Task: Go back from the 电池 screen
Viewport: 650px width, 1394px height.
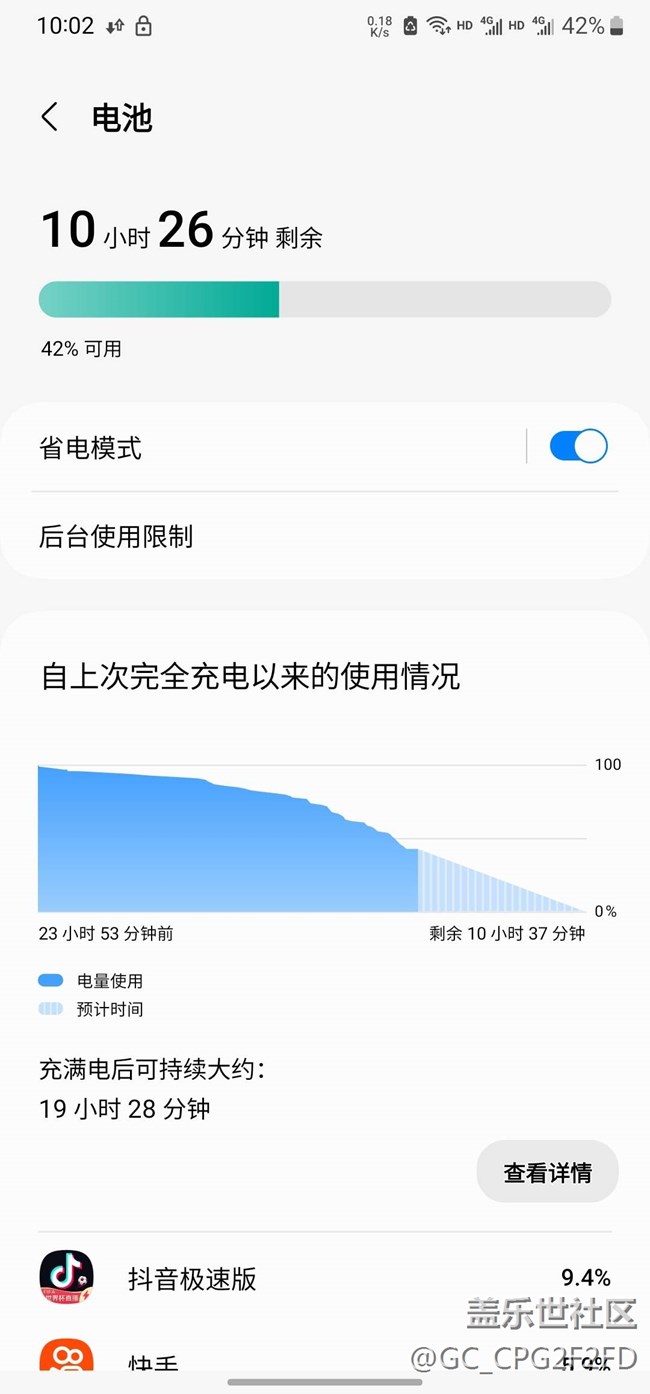Action: (x=50, y=117)
